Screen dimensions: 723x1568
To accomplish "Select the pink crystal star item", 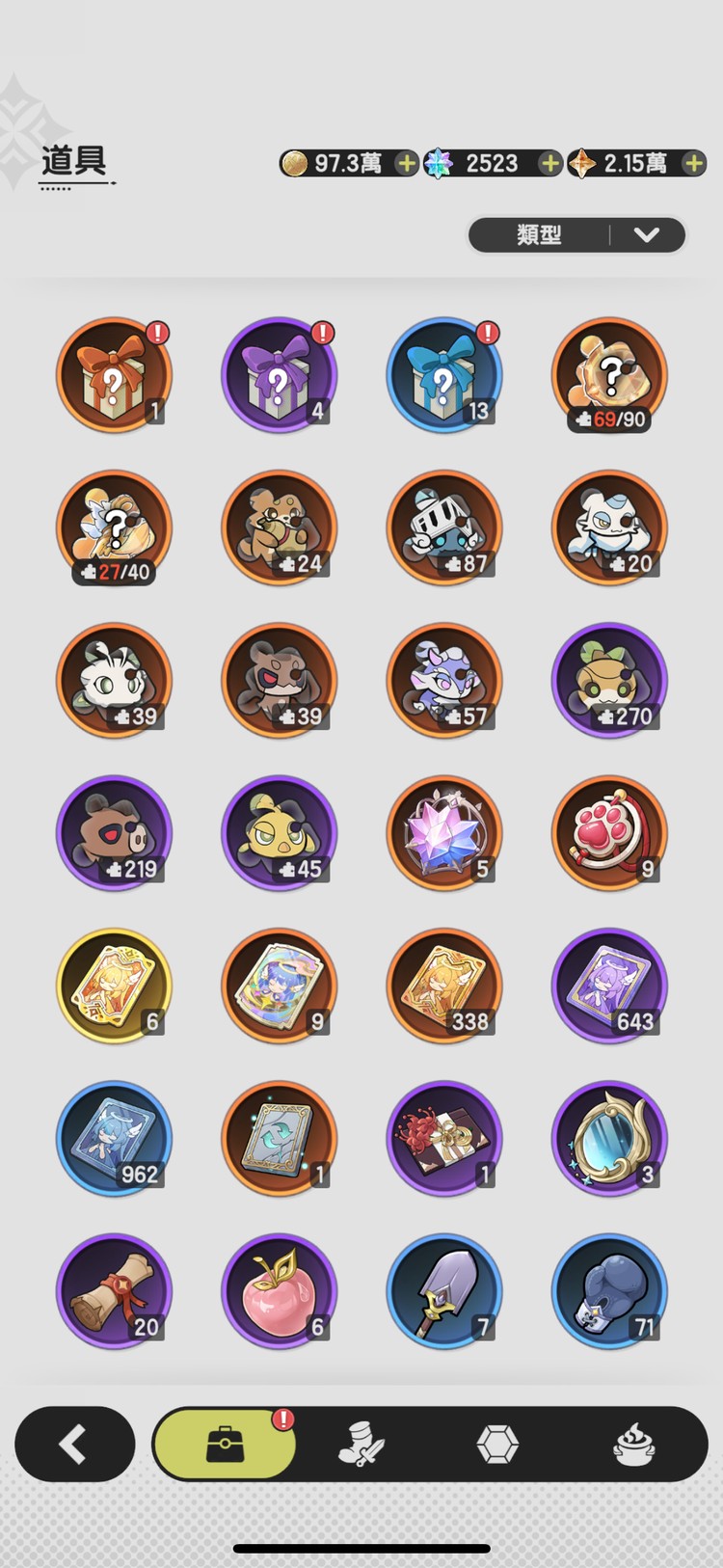I will pos(444,833).
